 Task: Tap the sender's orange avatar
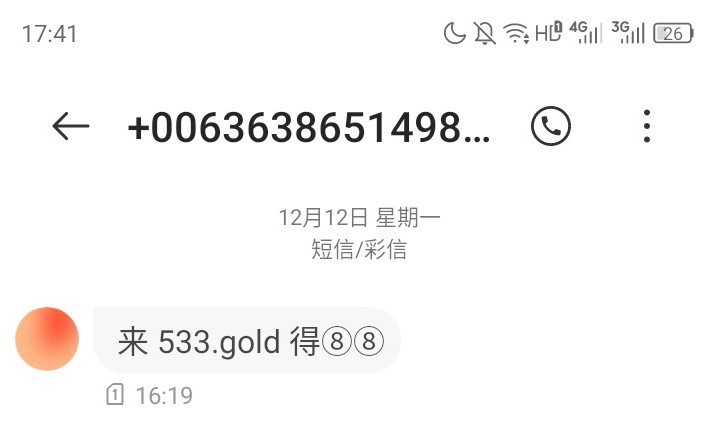click(47, 340)
